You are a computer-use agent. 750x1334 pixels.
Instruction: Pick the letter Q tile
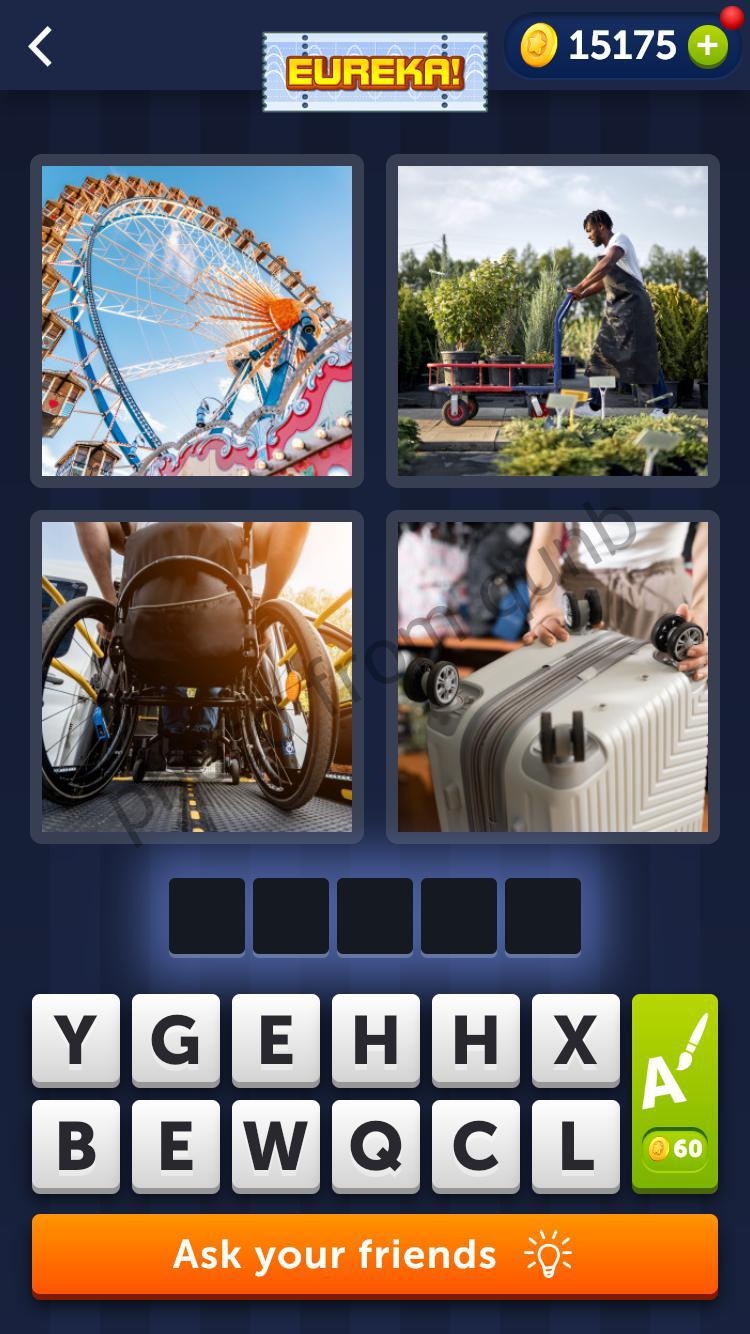tap(376, 1146)
